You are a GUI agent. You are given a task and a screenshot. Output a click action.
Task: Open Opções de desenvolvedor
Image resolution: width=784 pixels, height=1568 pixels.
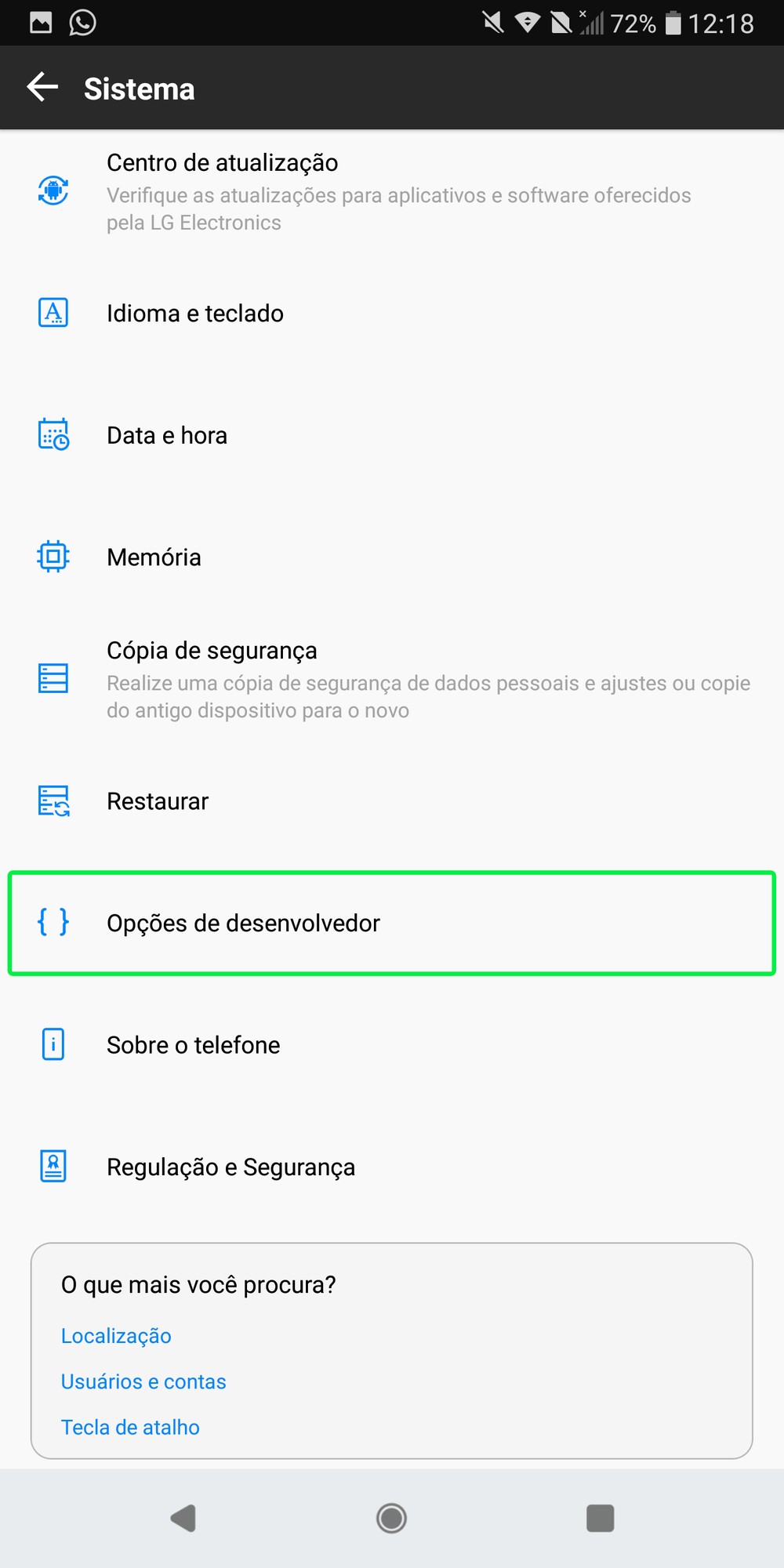[392, 923]
